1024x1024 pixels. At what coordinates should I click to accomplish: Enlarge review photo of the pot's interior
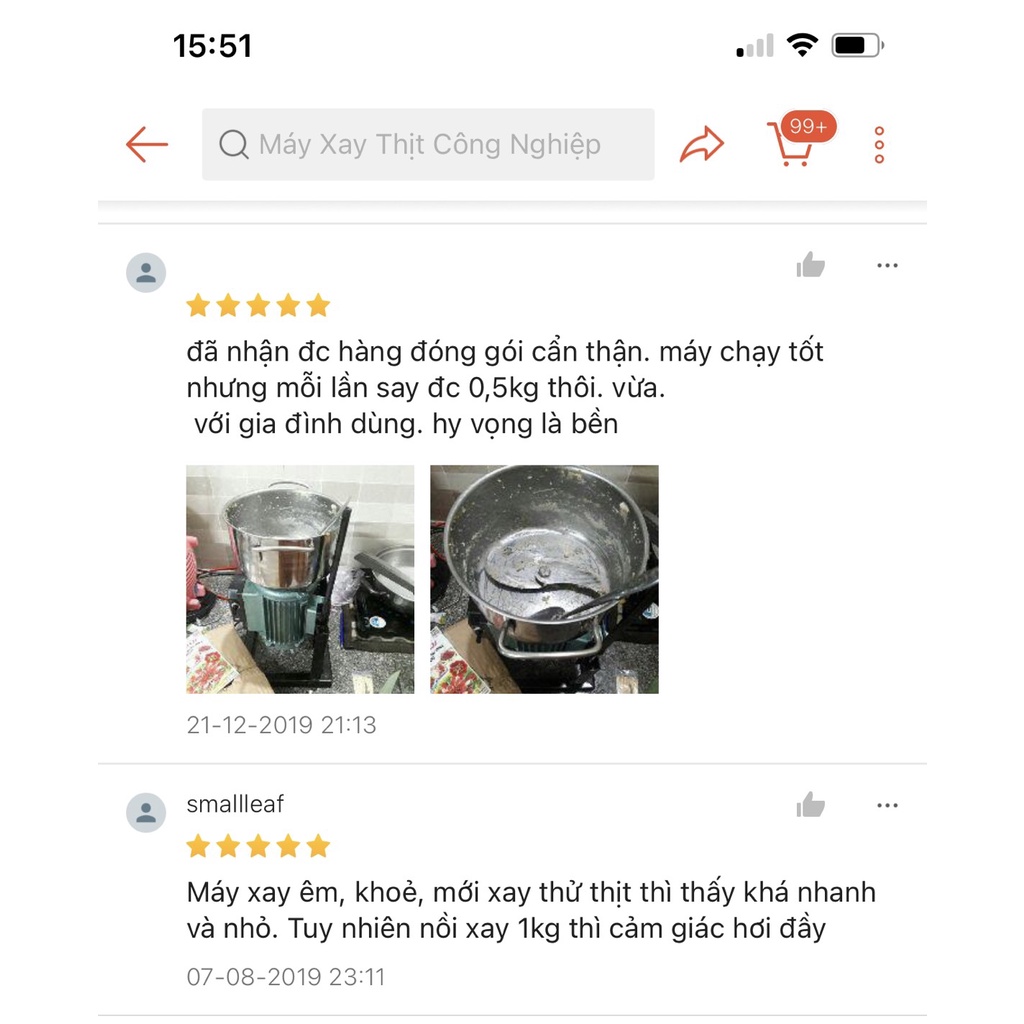(544, 579)
